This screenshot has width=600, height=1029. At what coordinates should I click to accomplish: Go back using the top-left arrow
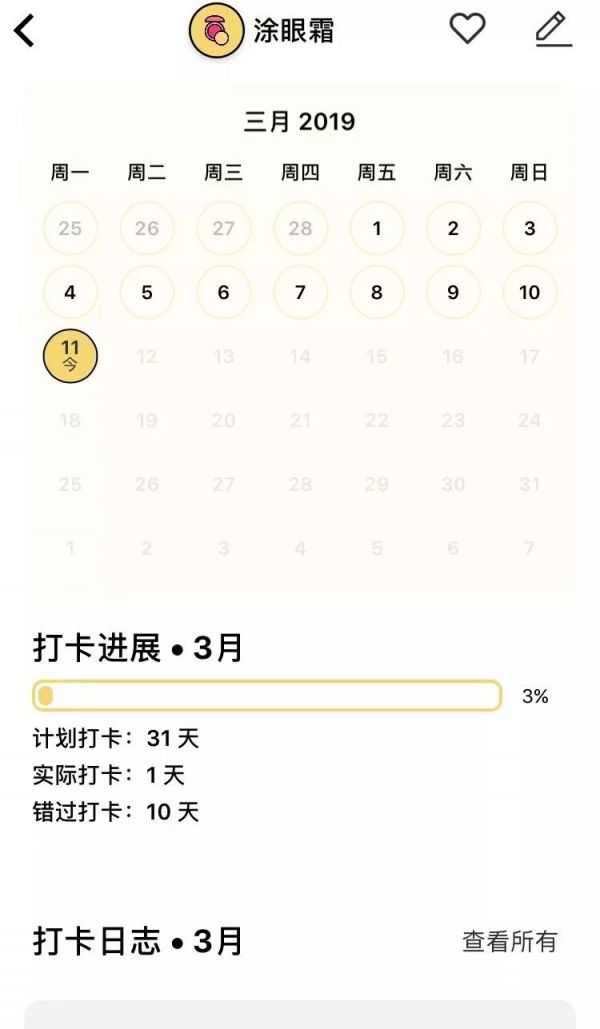(x=24, y=31)
